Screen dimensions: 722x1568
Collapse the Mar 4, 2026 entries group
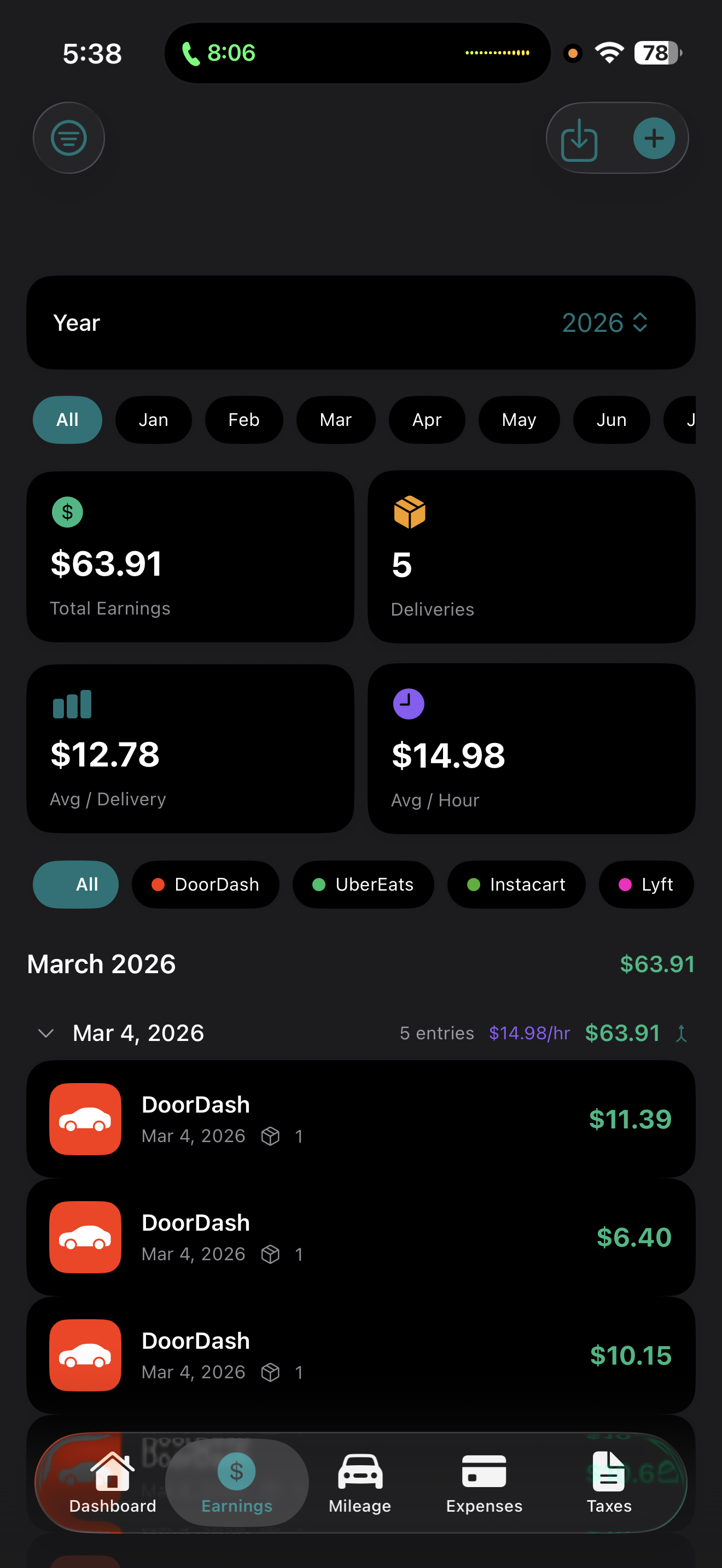click(45, 1033)
